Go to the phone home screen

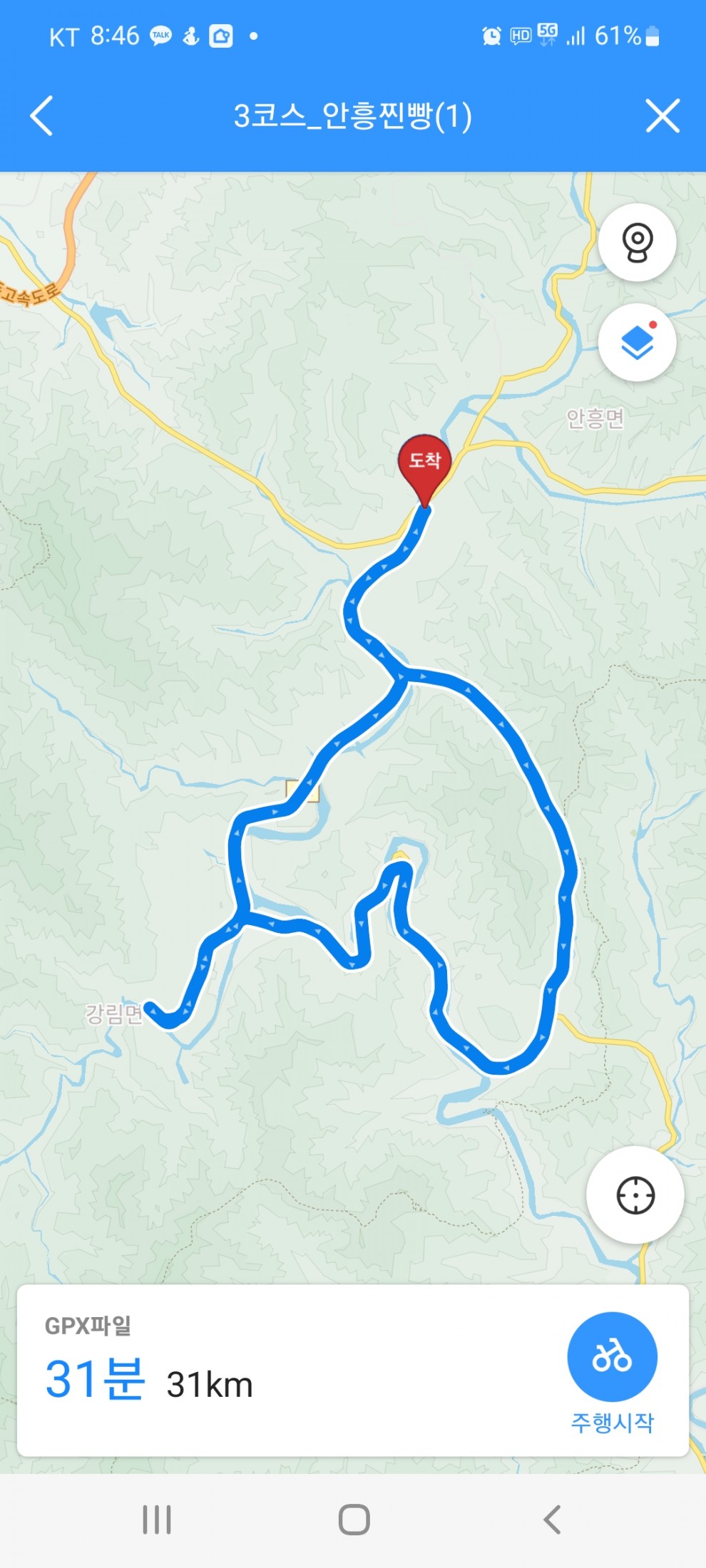[x=354, y=1520]
